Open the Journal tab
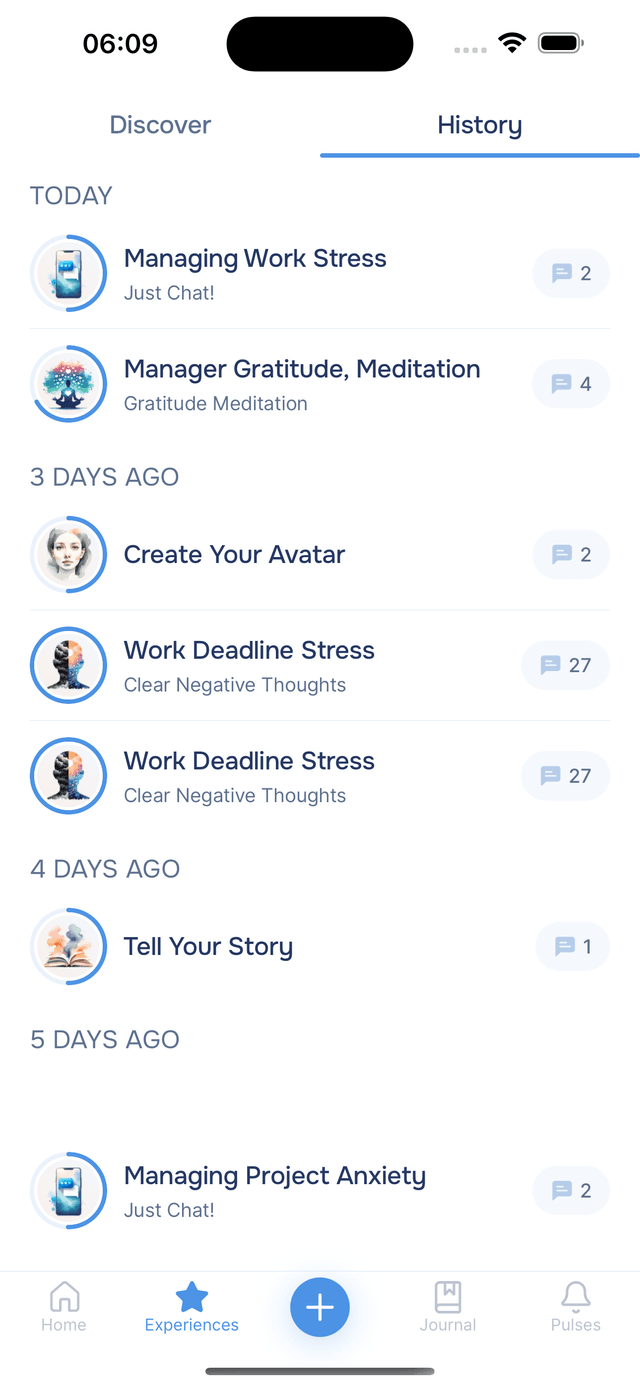Screen dimensions: 640x1387 (447, 1308)
